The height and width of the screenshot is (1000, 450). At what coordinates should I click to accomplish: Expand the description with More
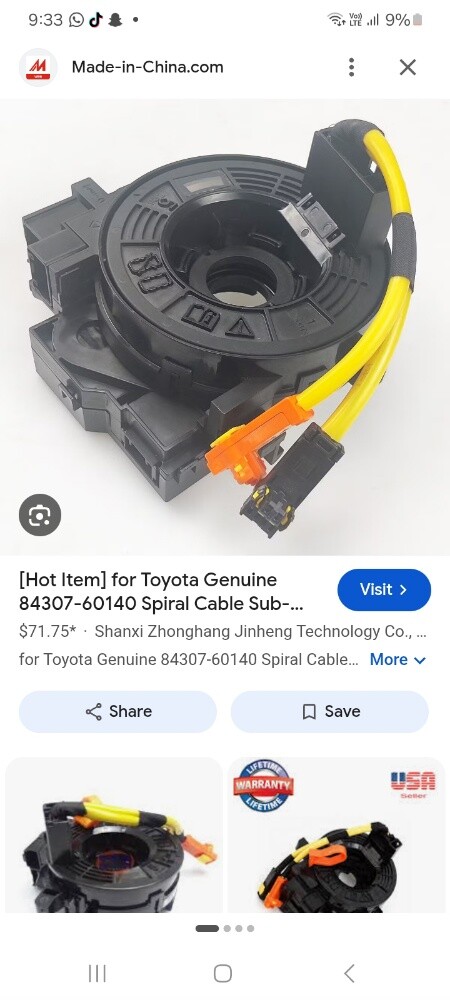pyautogui.click(x=398, y=659)
